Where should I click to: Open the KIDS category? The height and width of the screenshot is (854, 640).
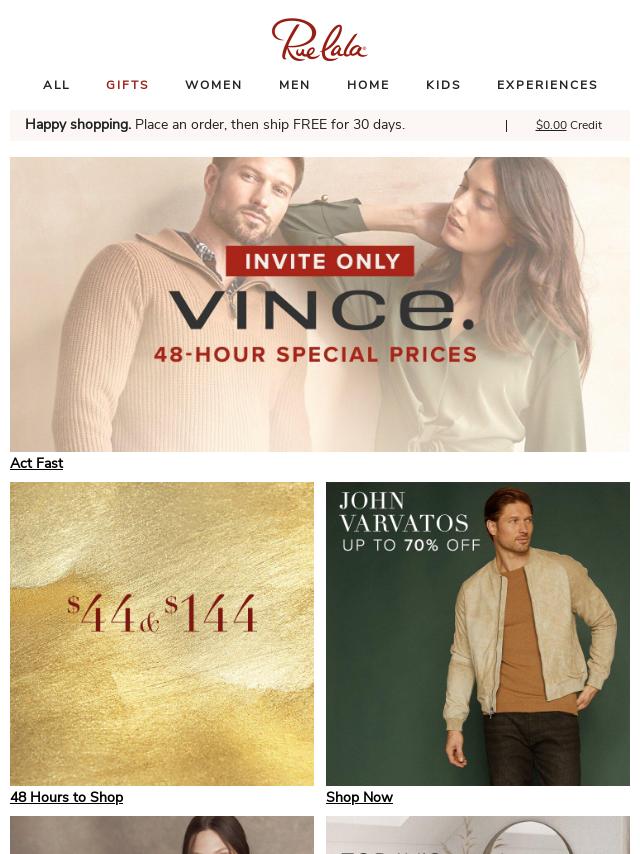[443, 85]
